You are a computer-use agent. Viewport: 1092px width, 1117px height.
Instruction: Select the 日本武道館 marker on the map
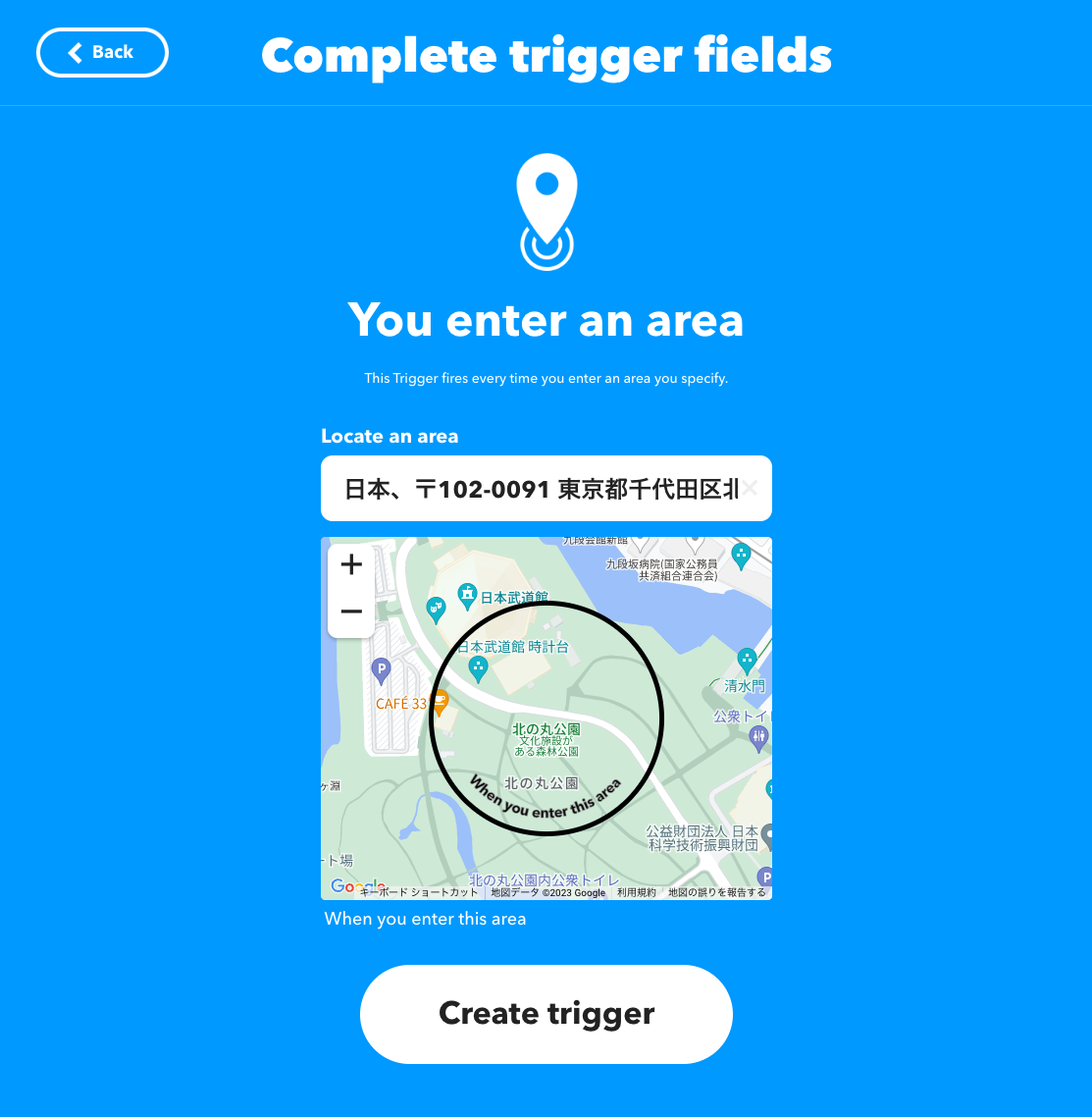pyautogui.click(x=467, y=595)
